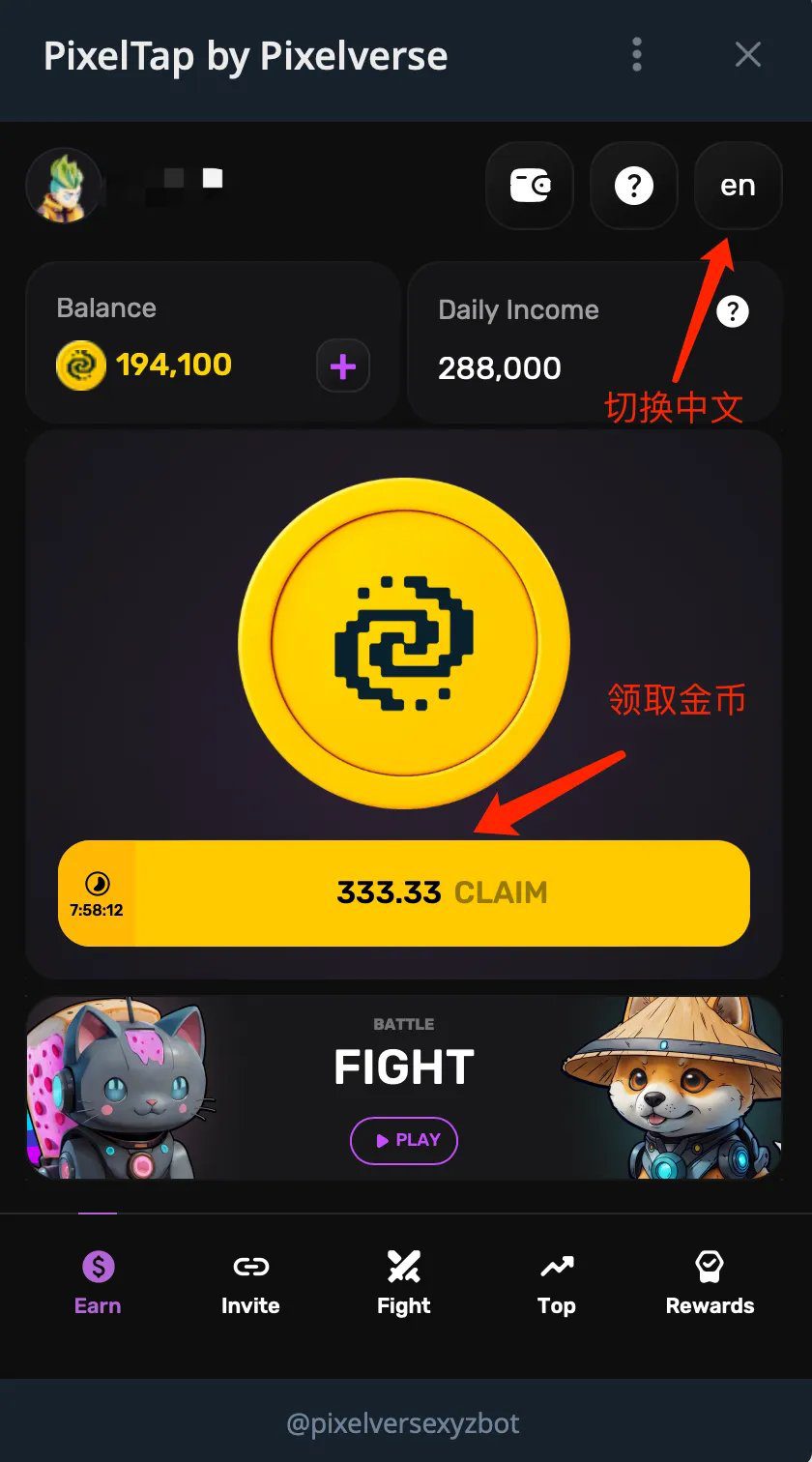The height and width of the screenshot is (1462, 812).
Task: Switch to the Earn tab
Action: coord(98,1283)
